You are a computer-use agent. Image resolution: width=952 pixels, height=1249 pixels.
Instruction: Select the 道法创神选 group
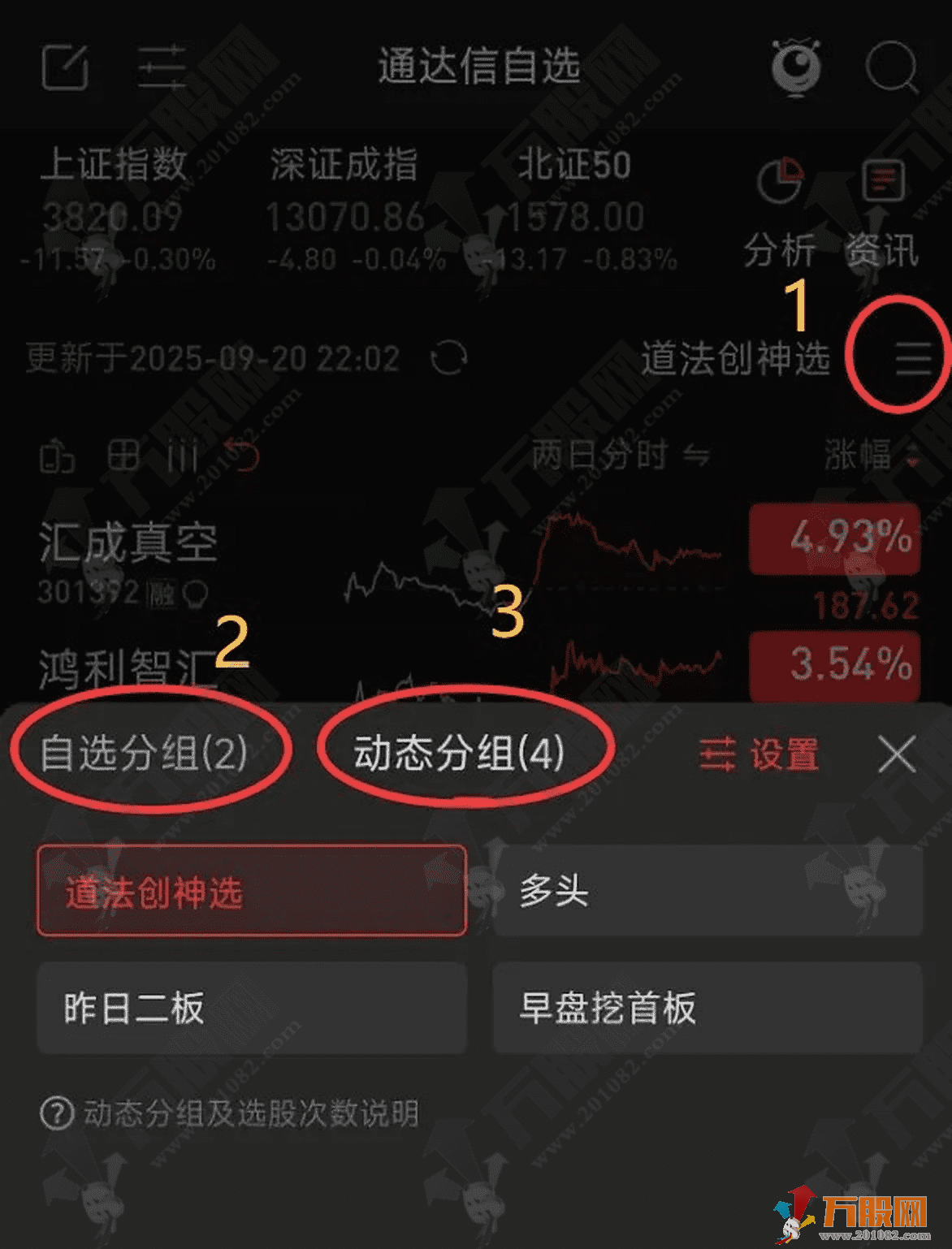point(252,892)
